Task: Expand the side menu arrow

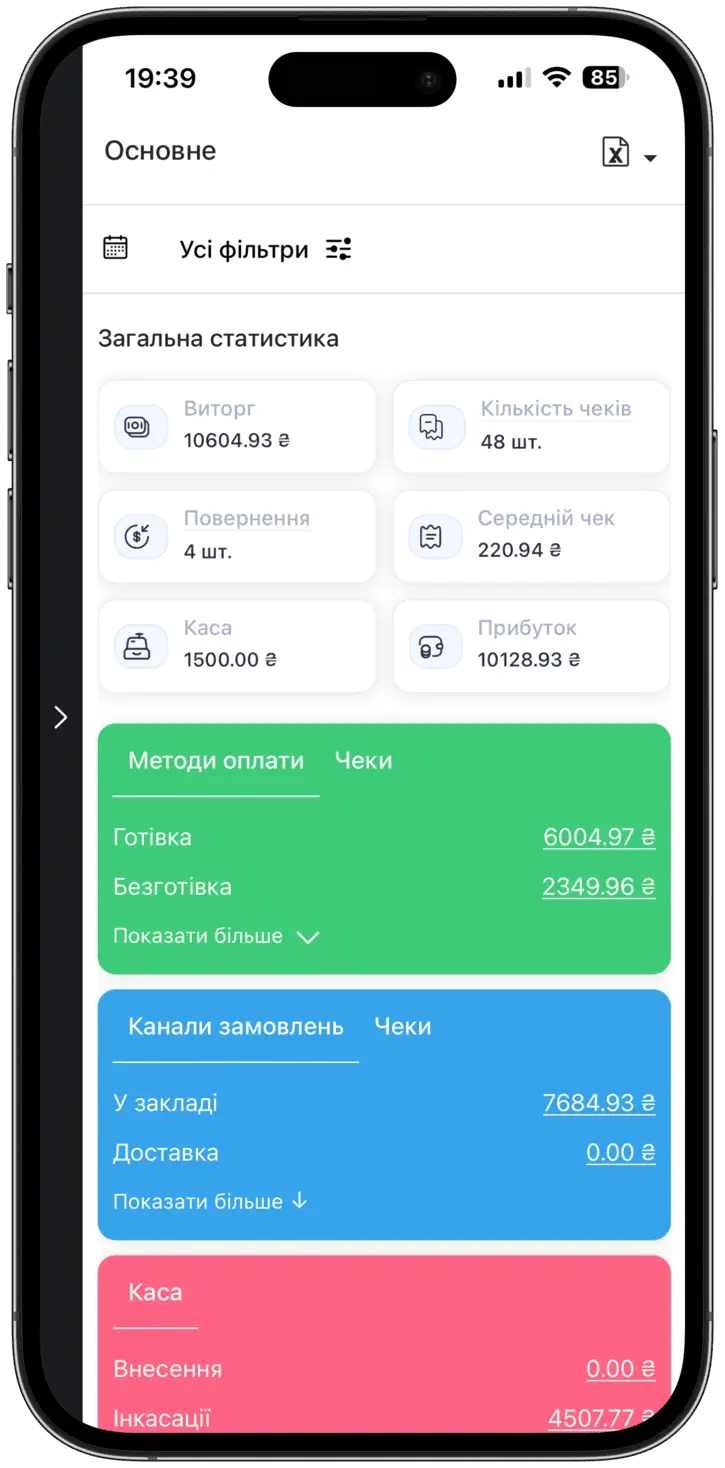Action: (61, 716)
